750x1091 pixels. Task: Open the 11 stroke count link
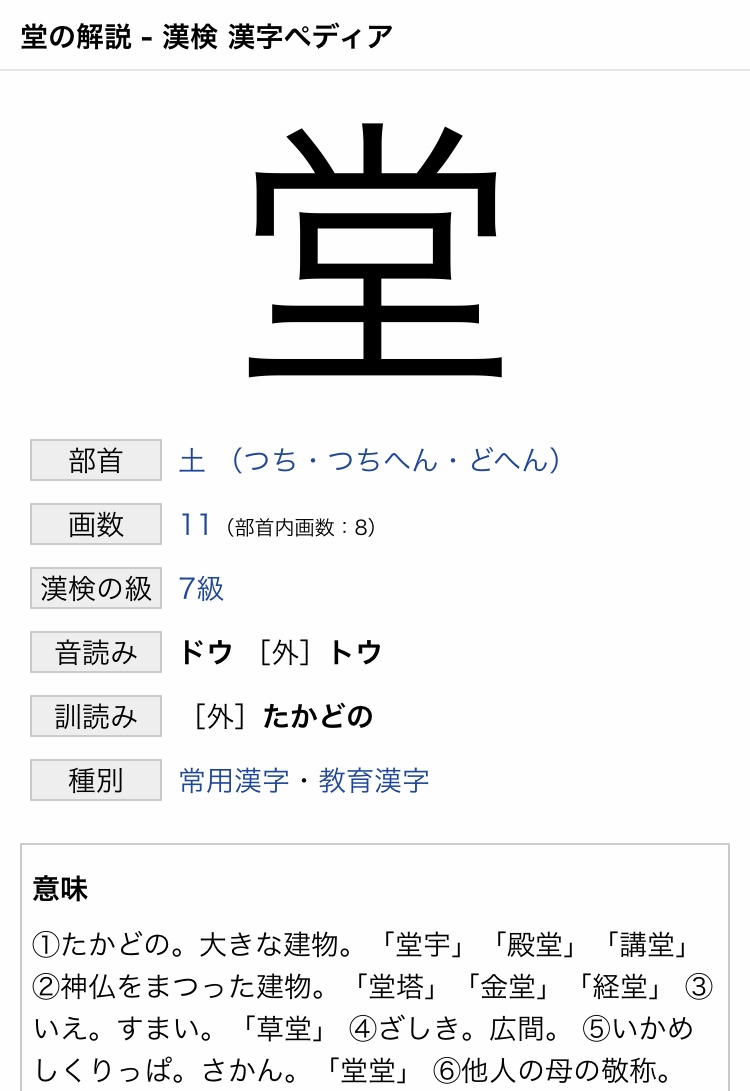pyautogui.click(x=195, y=525)
